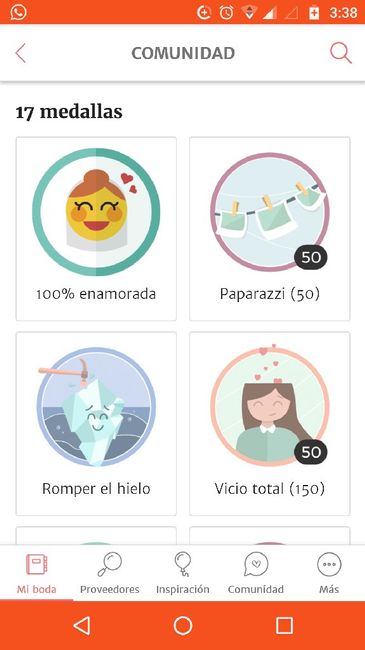The width and height of the screenshot is (365, 650).
Task: Open the search magnifier in Comunidad
Action: click(341, 53)
